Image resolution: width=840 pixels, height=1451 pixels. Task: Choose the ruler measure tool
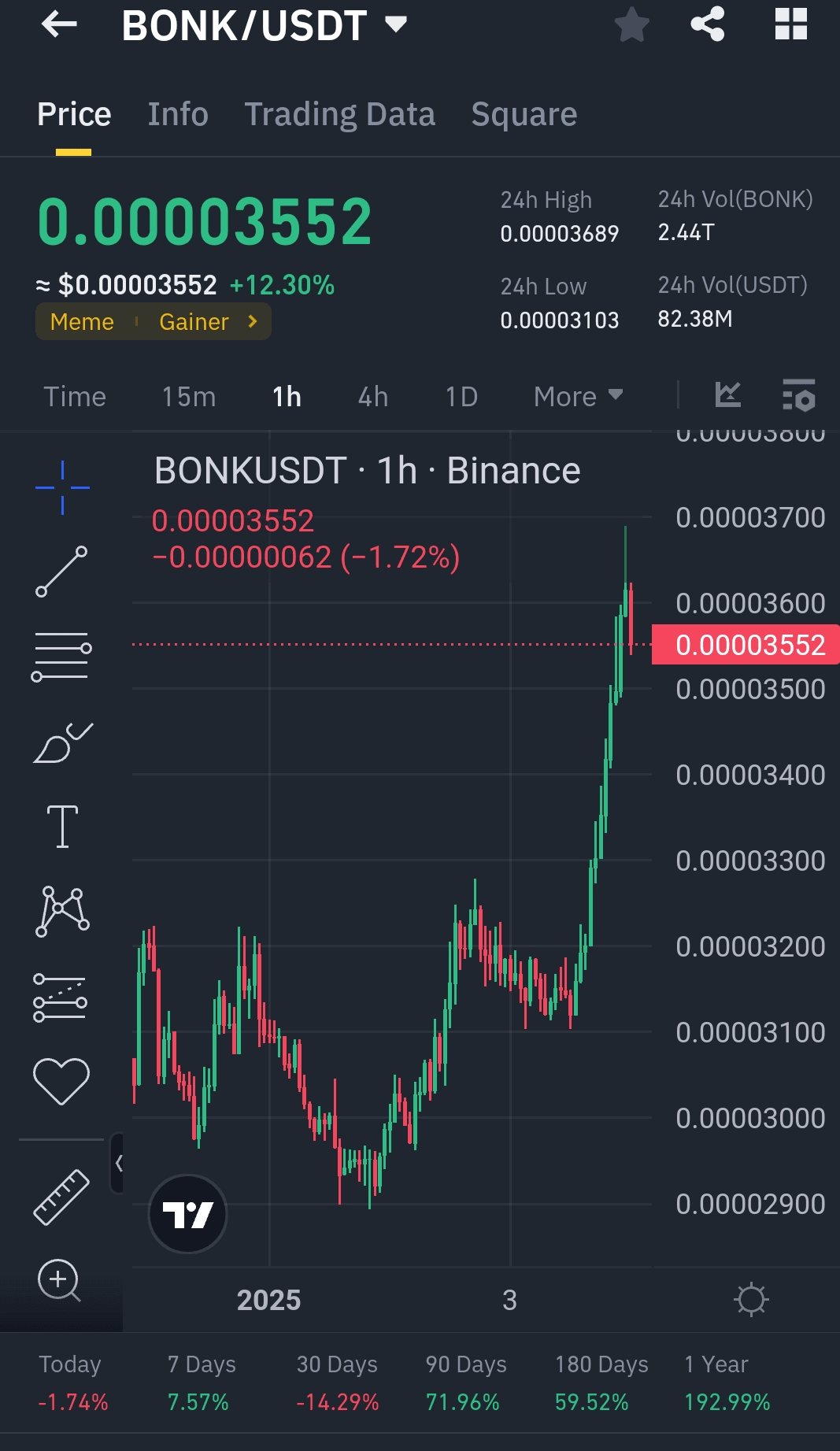61,1197
